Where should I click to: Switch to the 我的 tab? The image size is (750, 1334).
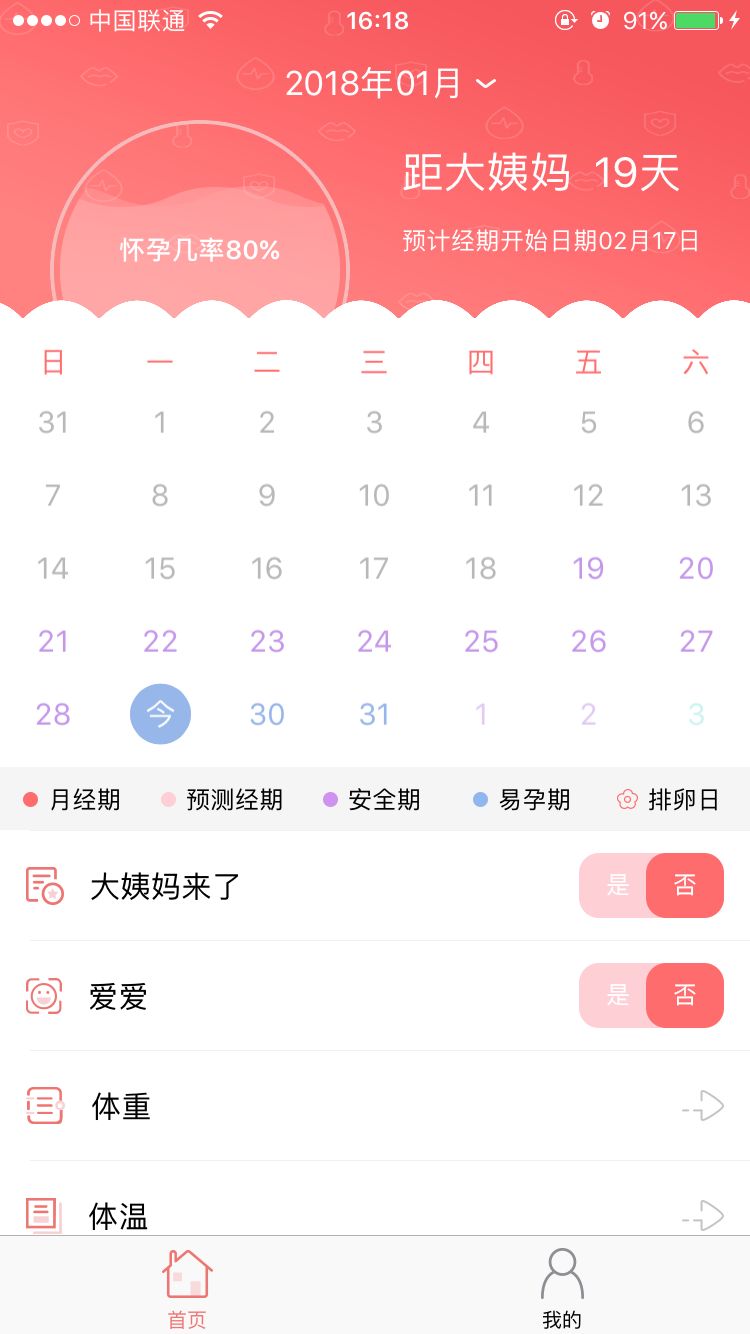coord(562,1288)
